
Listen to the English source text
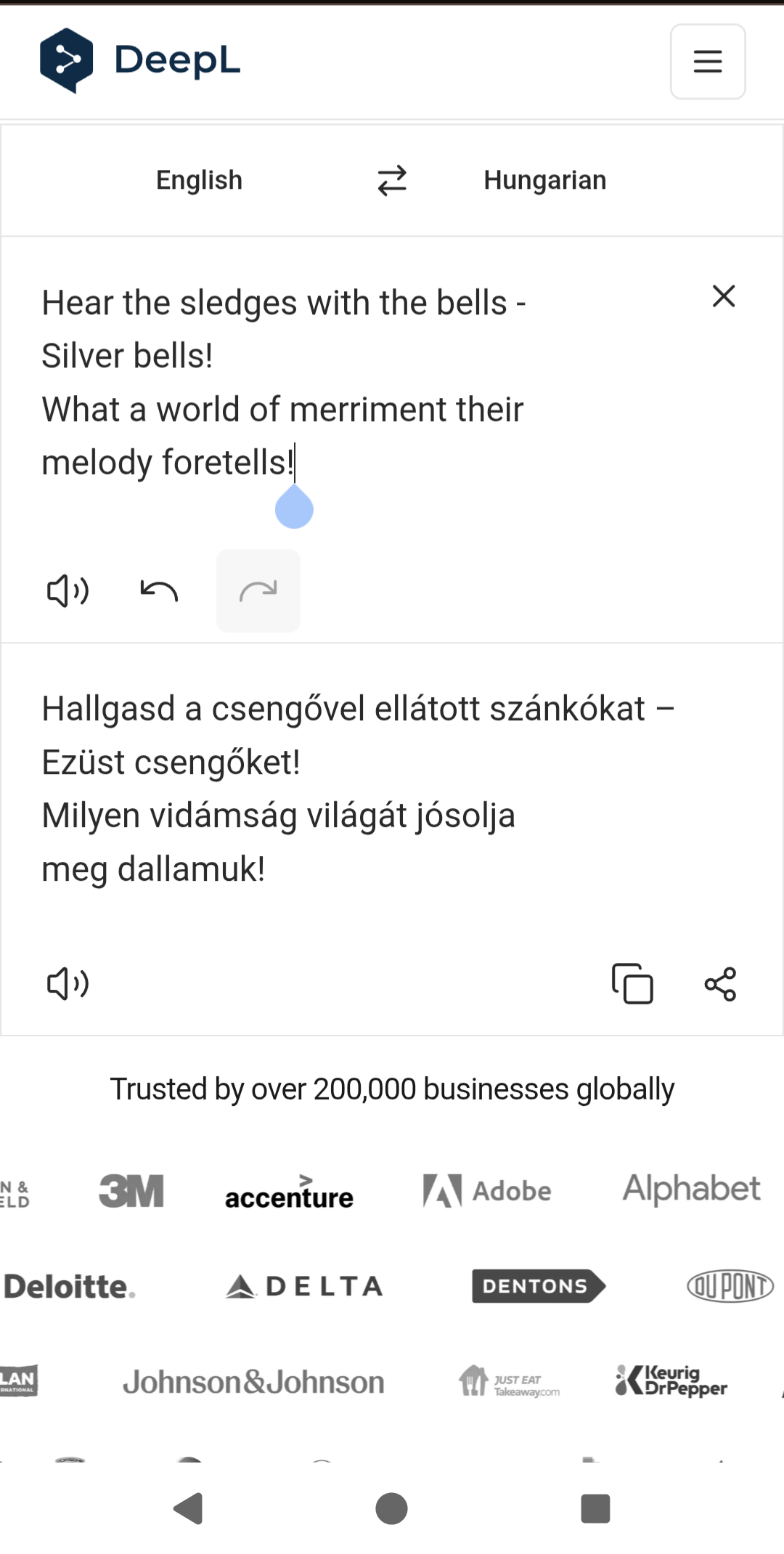[68, 591]
